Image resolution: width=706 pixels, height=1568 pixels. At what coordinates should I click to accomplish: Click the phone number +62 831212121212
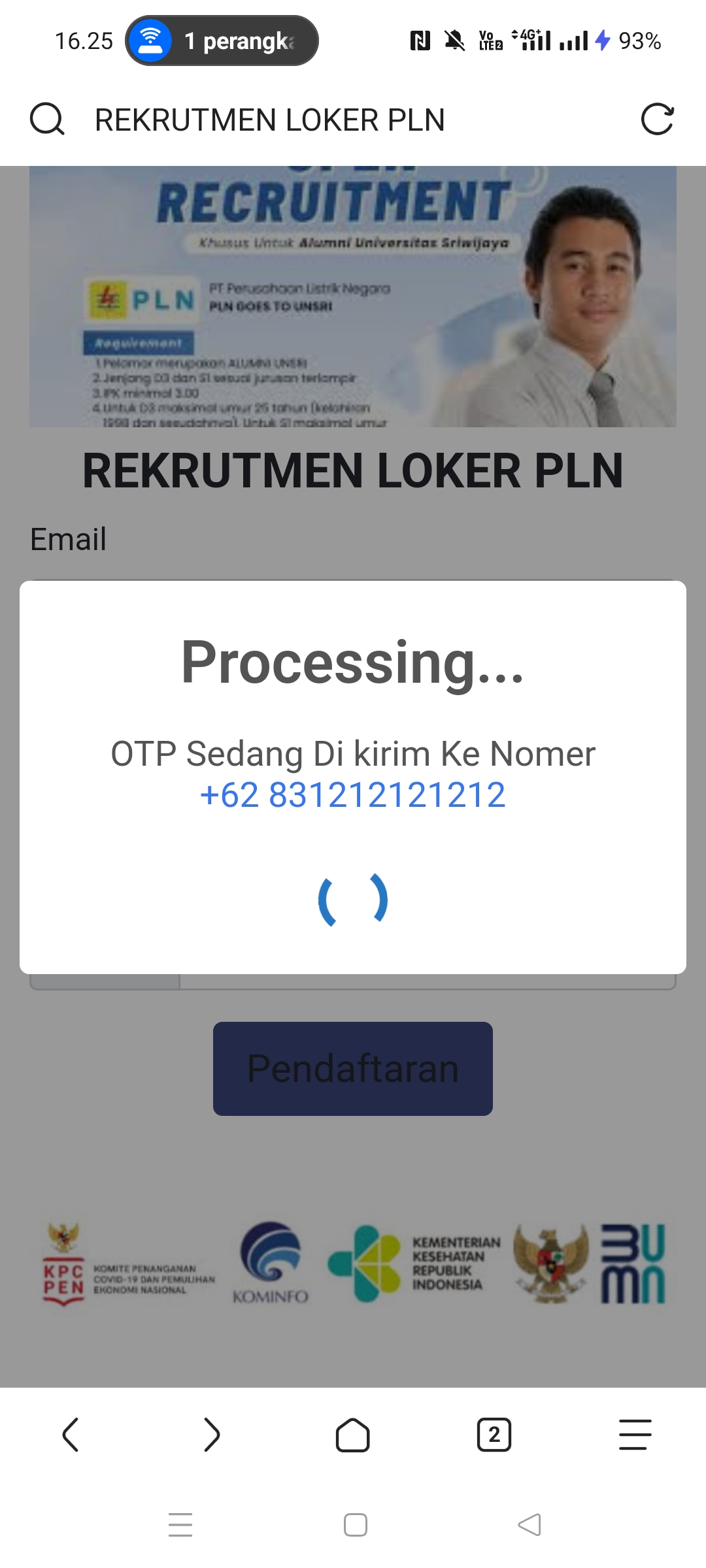click(352, 794)
